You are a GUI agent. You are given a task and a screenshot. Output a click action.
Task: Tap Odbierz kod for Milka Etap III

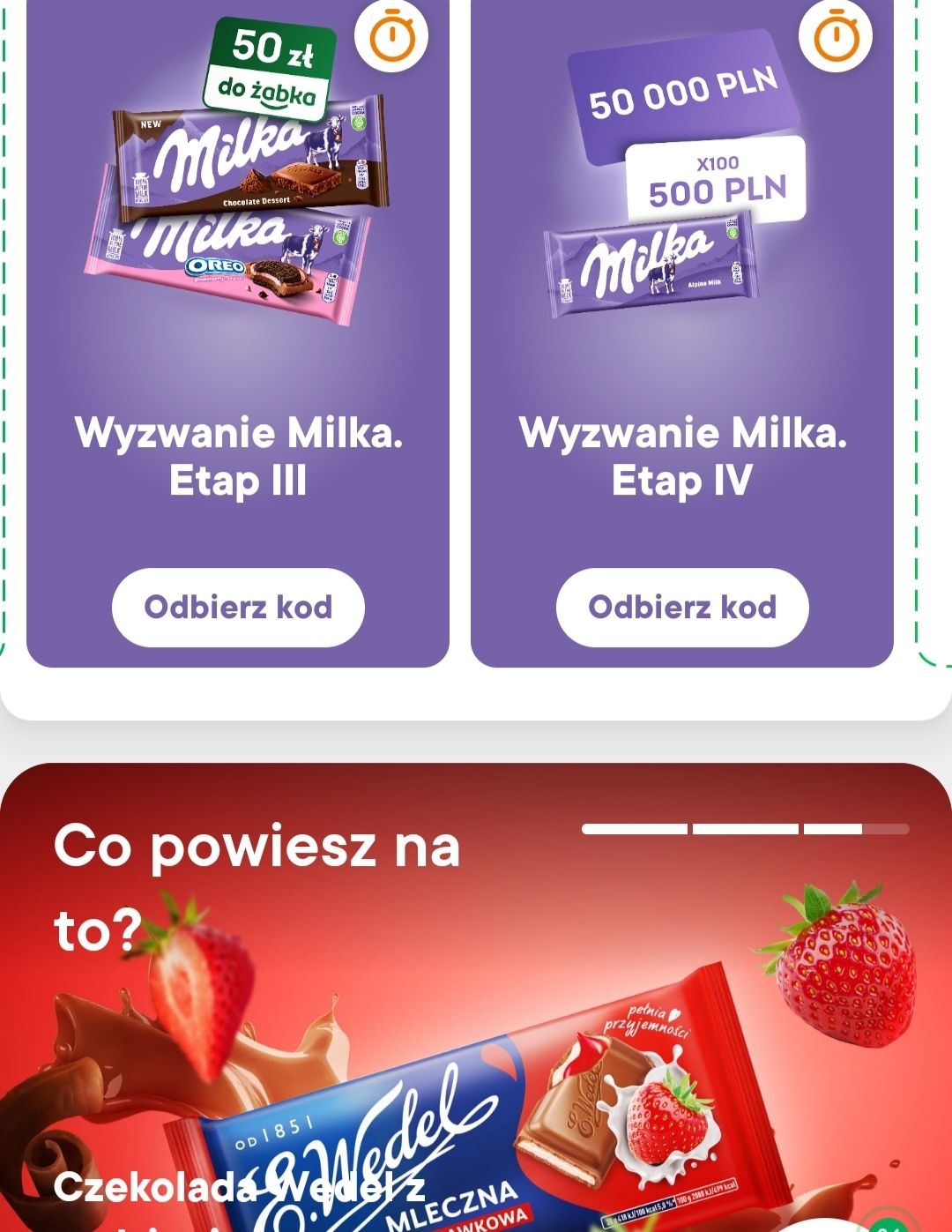point(238,608)
